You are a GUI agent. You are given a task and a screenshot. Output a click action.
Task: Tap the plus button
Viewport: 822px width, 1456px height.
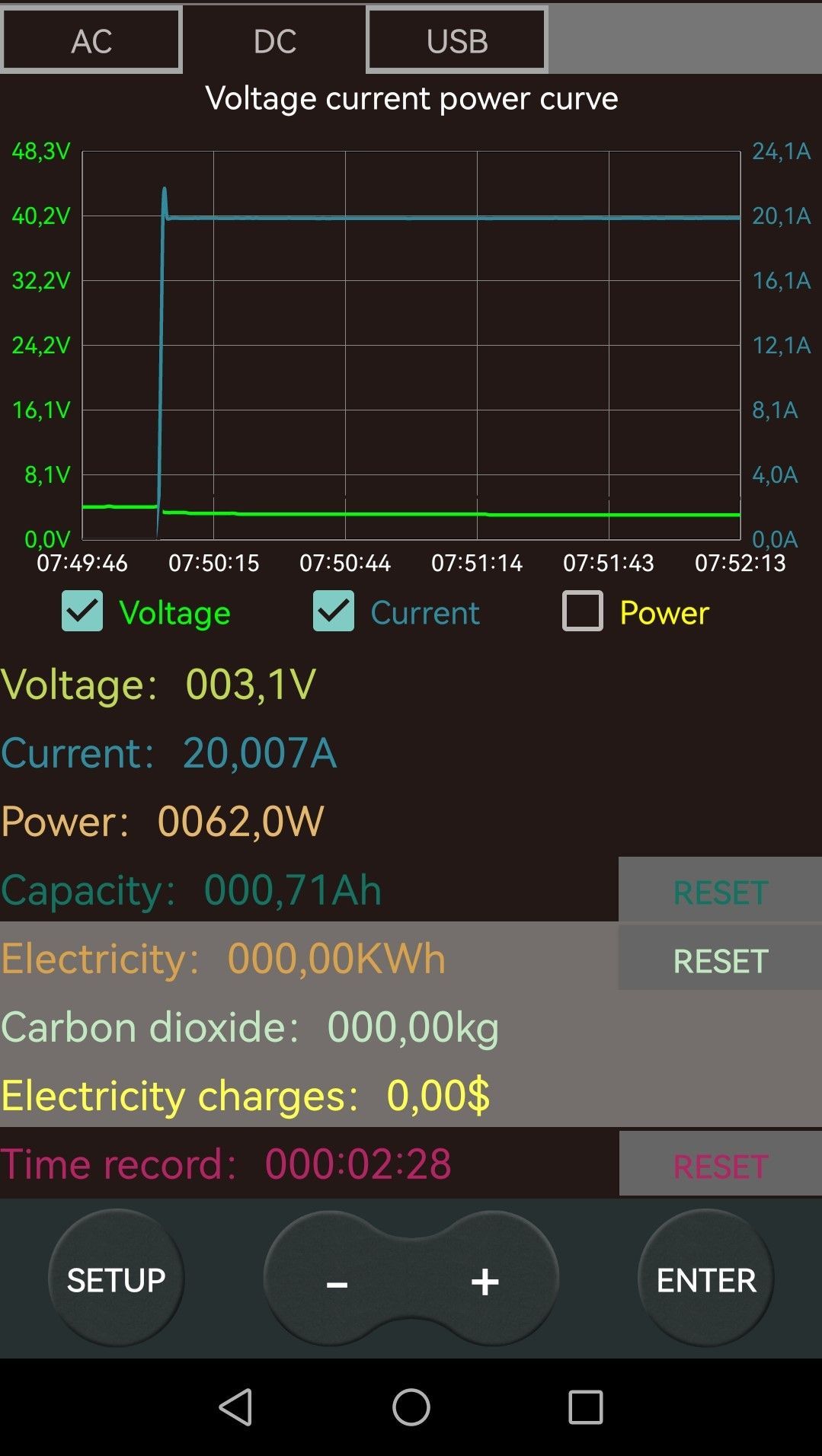[485, 1283]
